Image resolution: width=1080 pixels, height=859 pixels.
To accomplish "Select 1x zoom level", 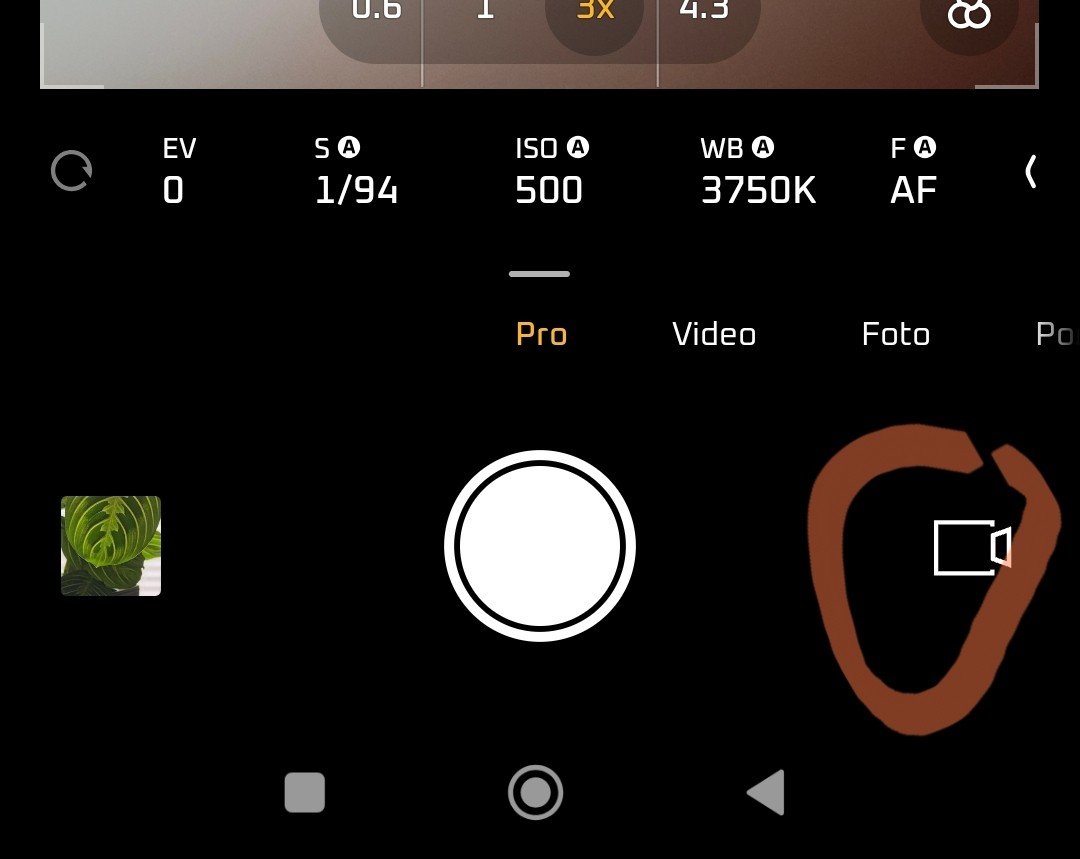I will tap(485, 12).
